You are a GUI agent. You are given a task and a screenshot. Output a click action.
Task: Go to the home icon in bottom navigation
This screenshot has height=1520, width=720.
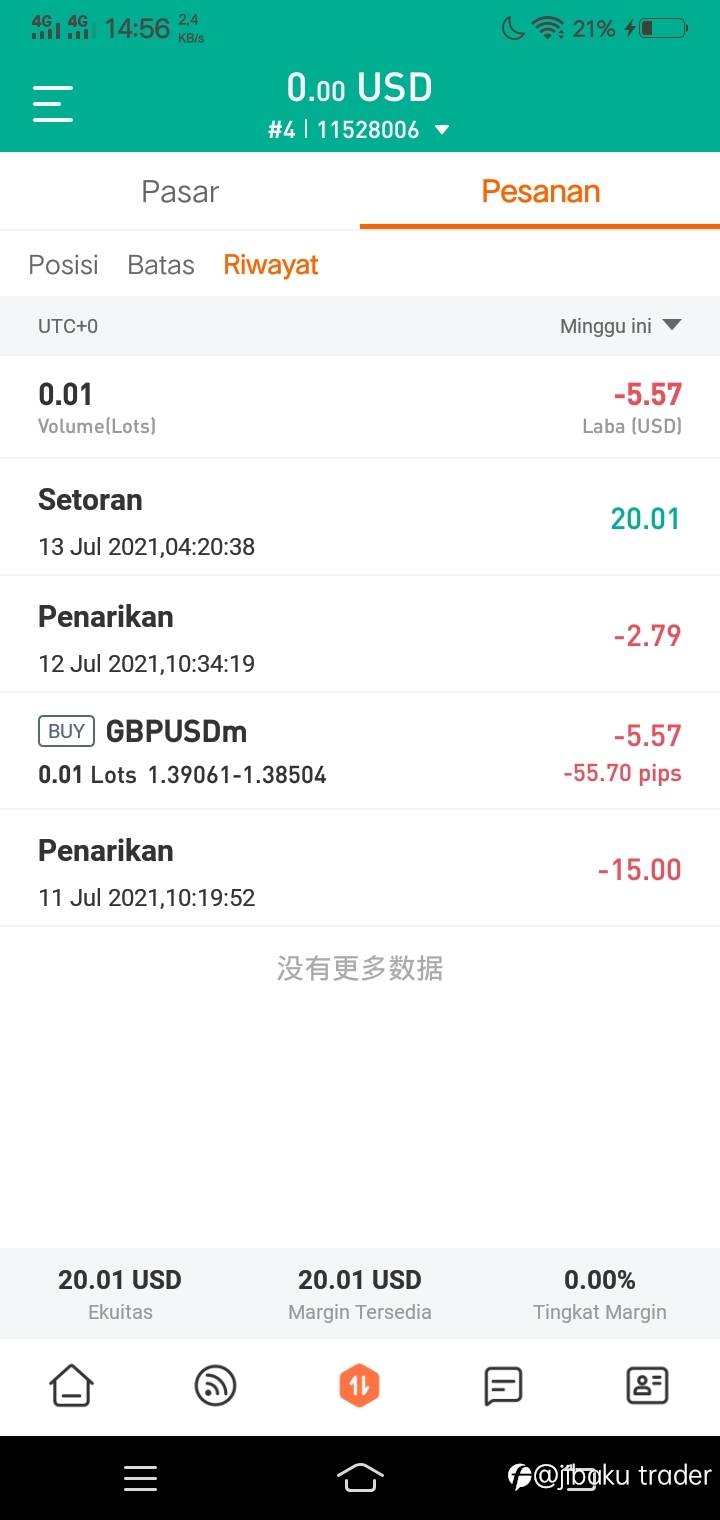click(72, 1386)
